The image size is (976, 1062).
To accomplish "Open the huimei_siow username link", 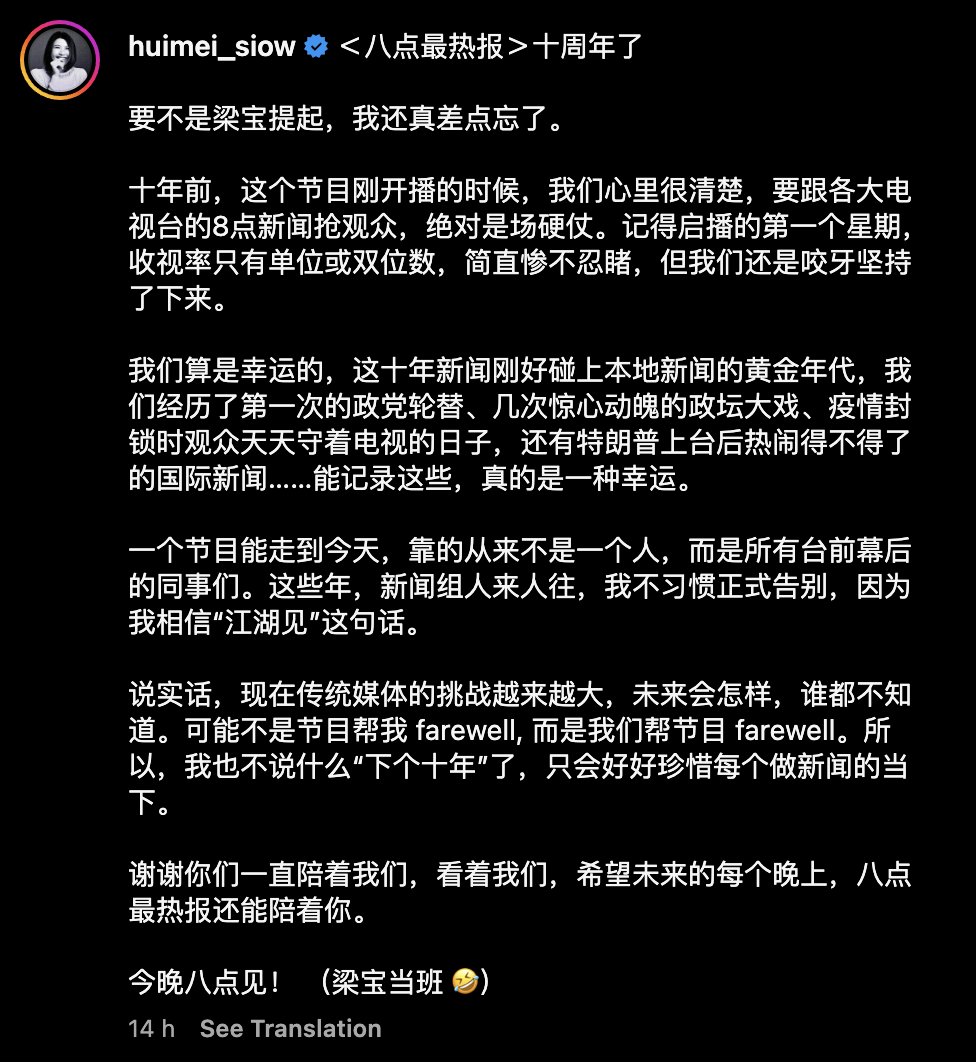I will coord(212,47).
